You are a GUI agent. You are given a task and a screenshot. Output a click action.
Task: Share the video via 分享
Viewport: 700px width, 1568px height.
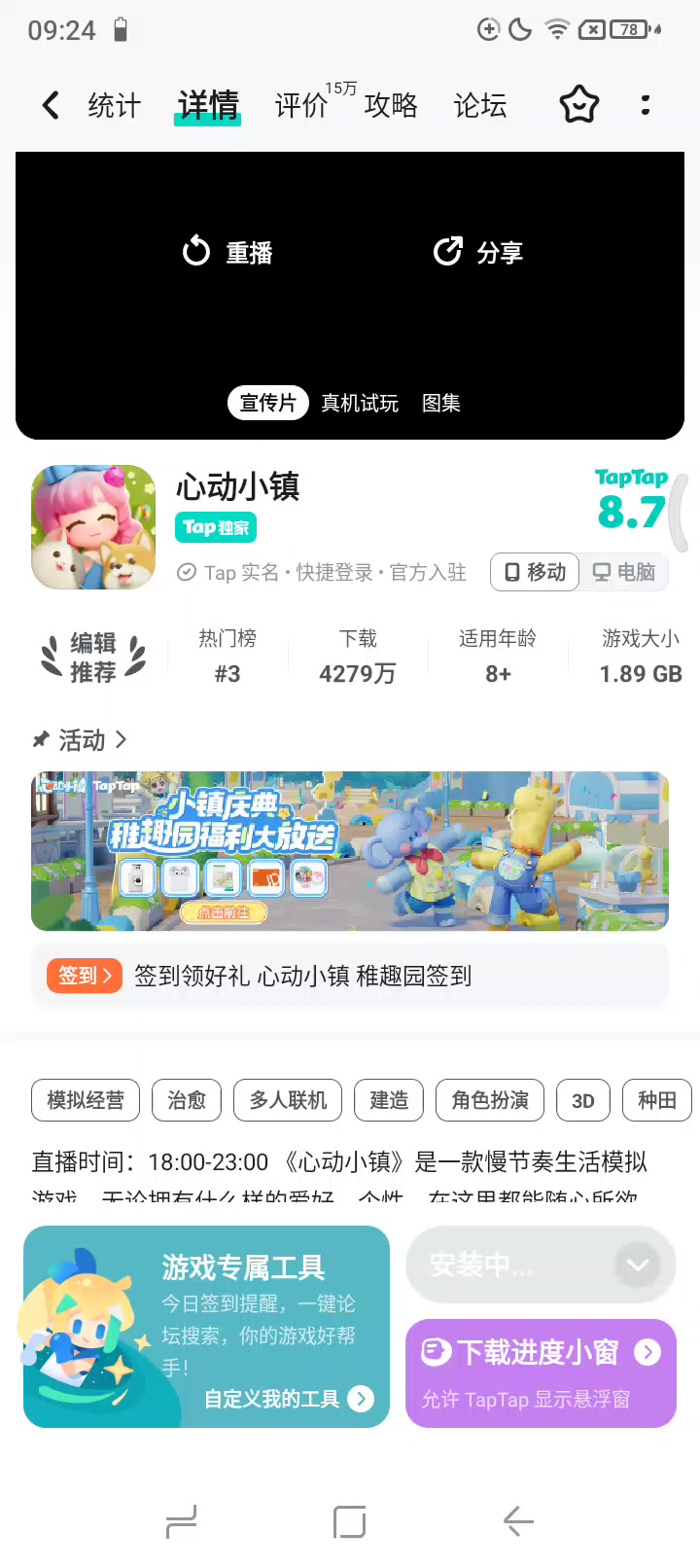click(x=478, y=252)
